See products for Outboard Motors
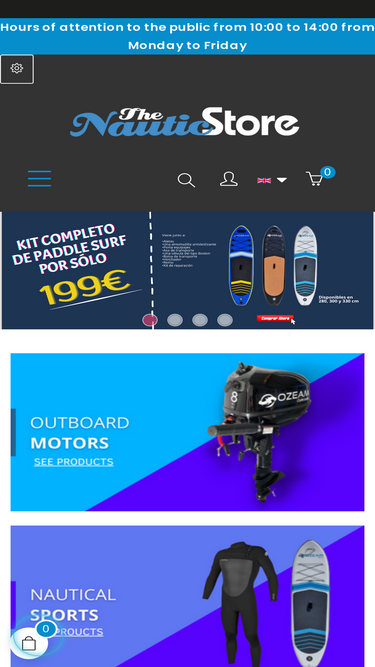375x667 pixels. coord(74,462)
